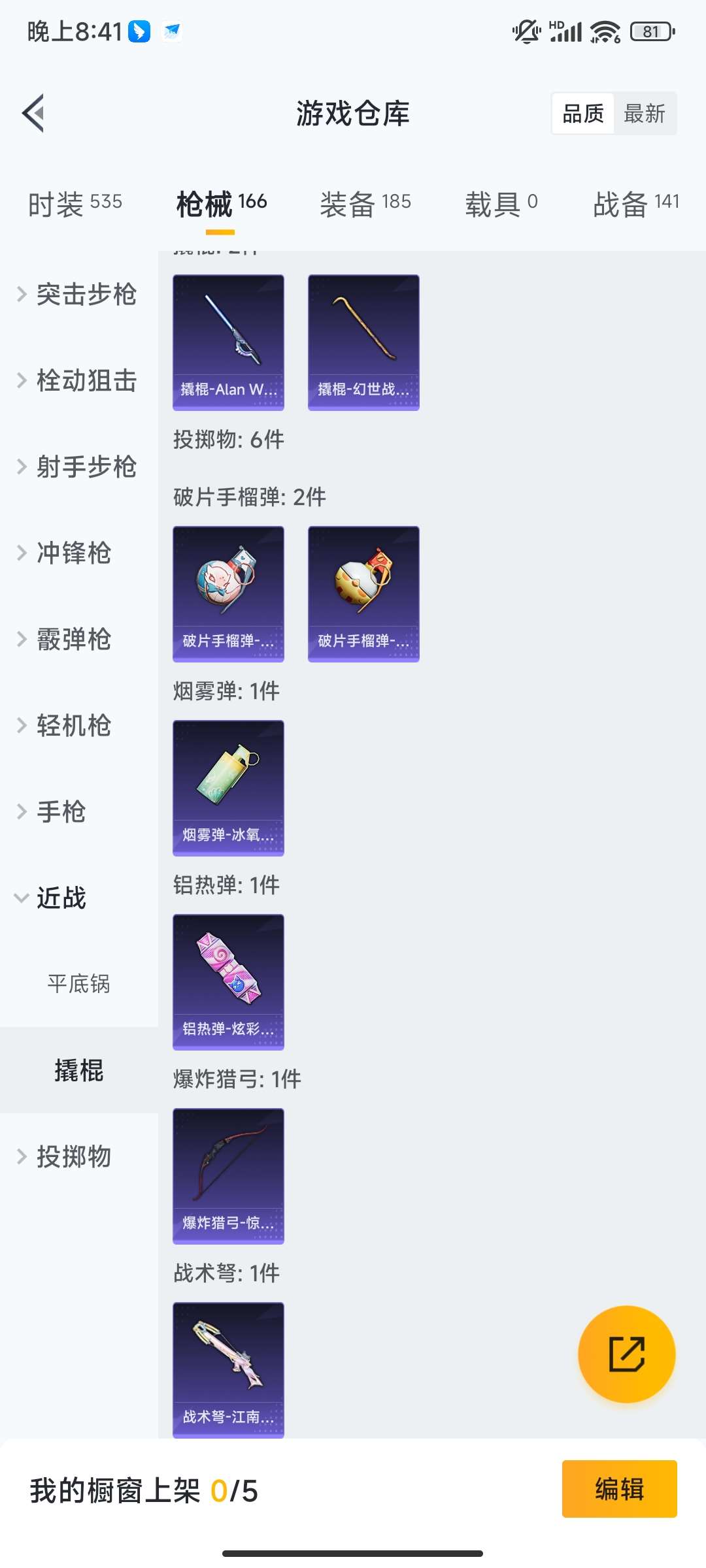This screenshot has height=1568, width=706.
Task: Enable 品质 sort mode
Action: point(582,113)
